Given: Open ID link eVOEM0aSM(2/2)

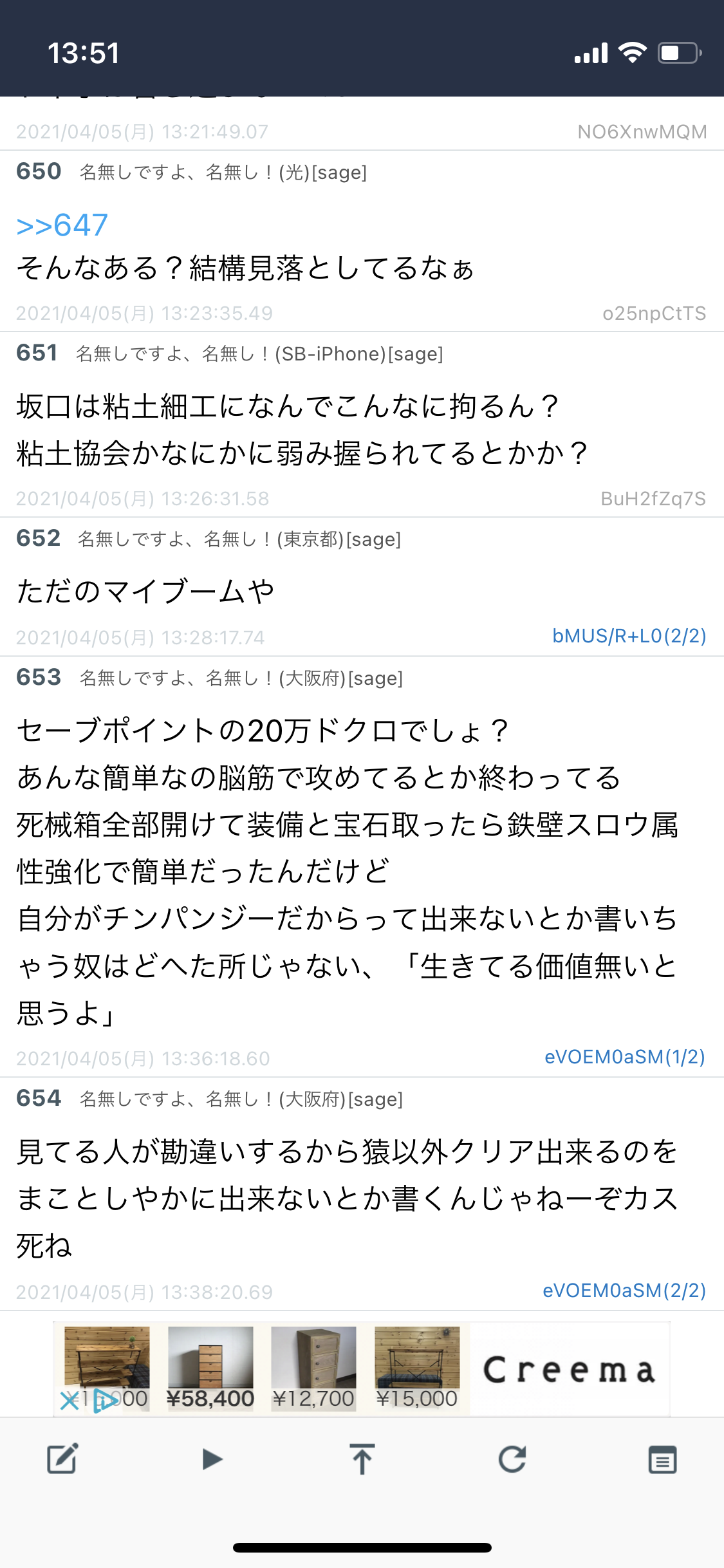Looking at the screenshot, I should tap(624, 1291).
